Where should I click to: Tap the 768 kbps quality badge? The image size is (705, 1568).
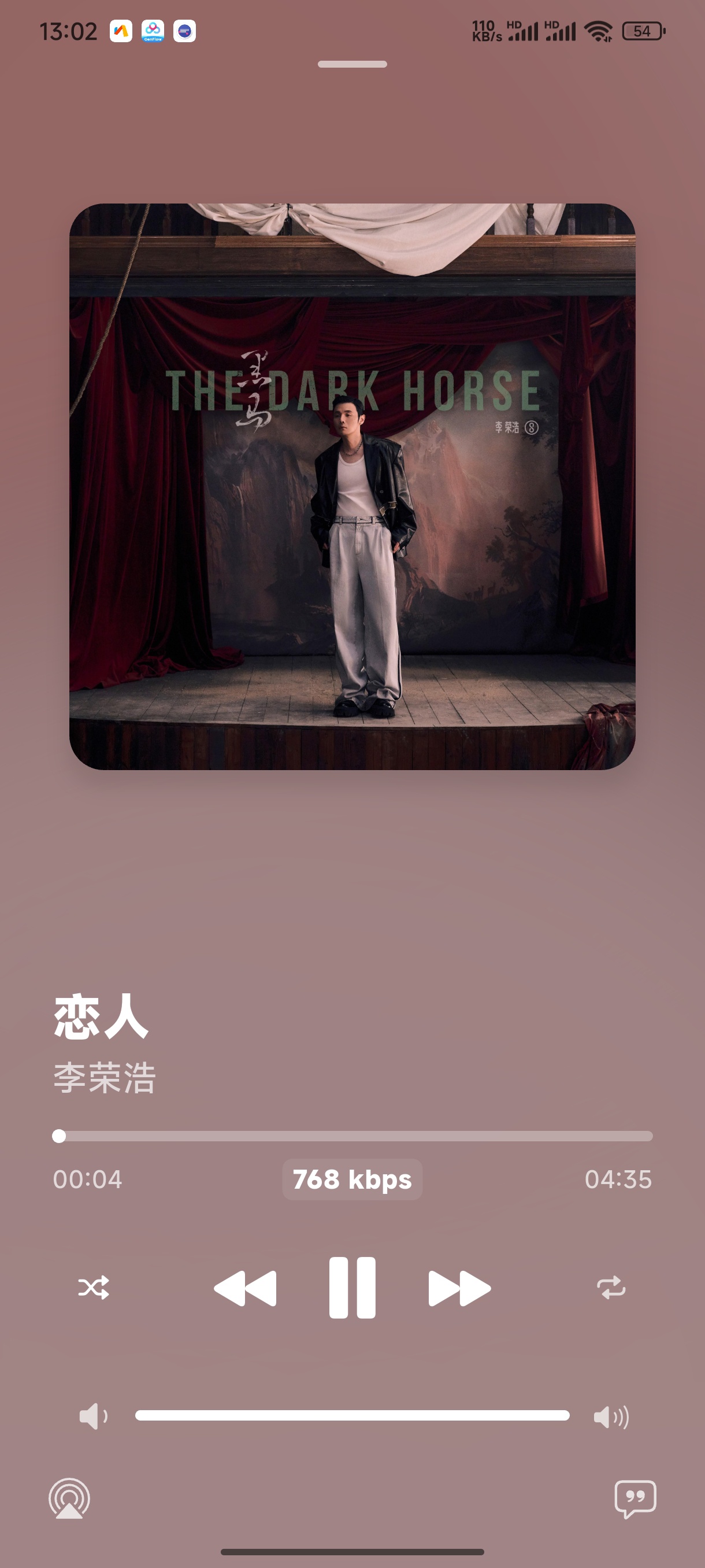(x=352, y=1179)
